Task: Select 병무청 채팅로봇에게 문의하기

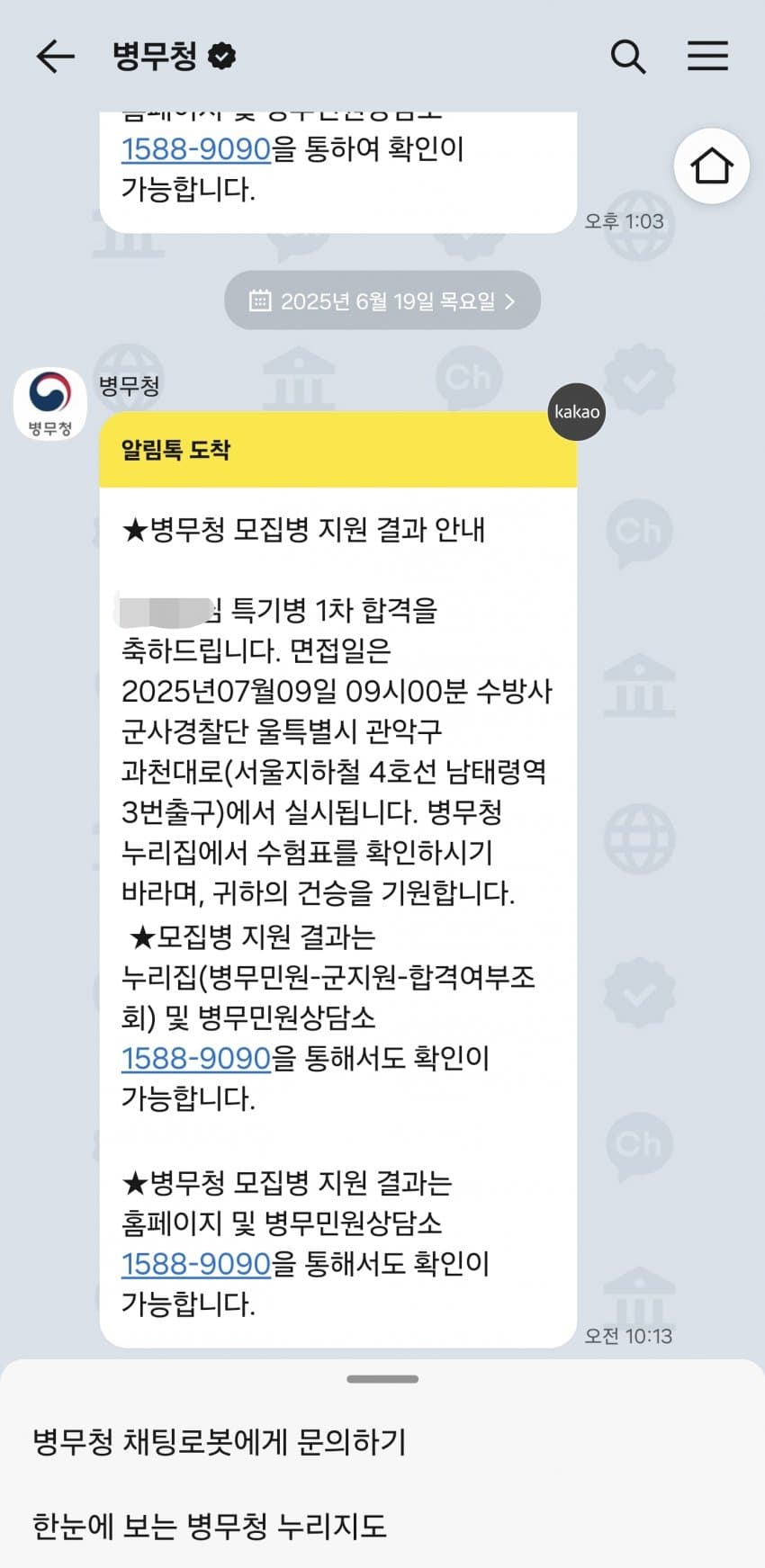Action: (x=220, y=1441)
